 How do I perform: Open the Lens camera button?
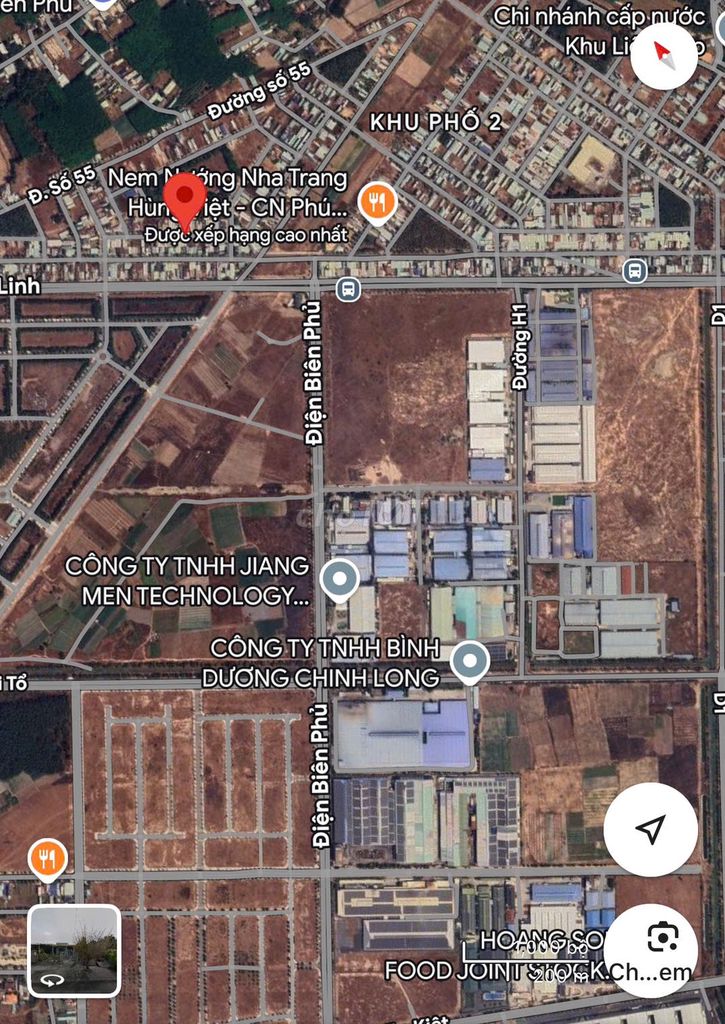click(663, 937)
